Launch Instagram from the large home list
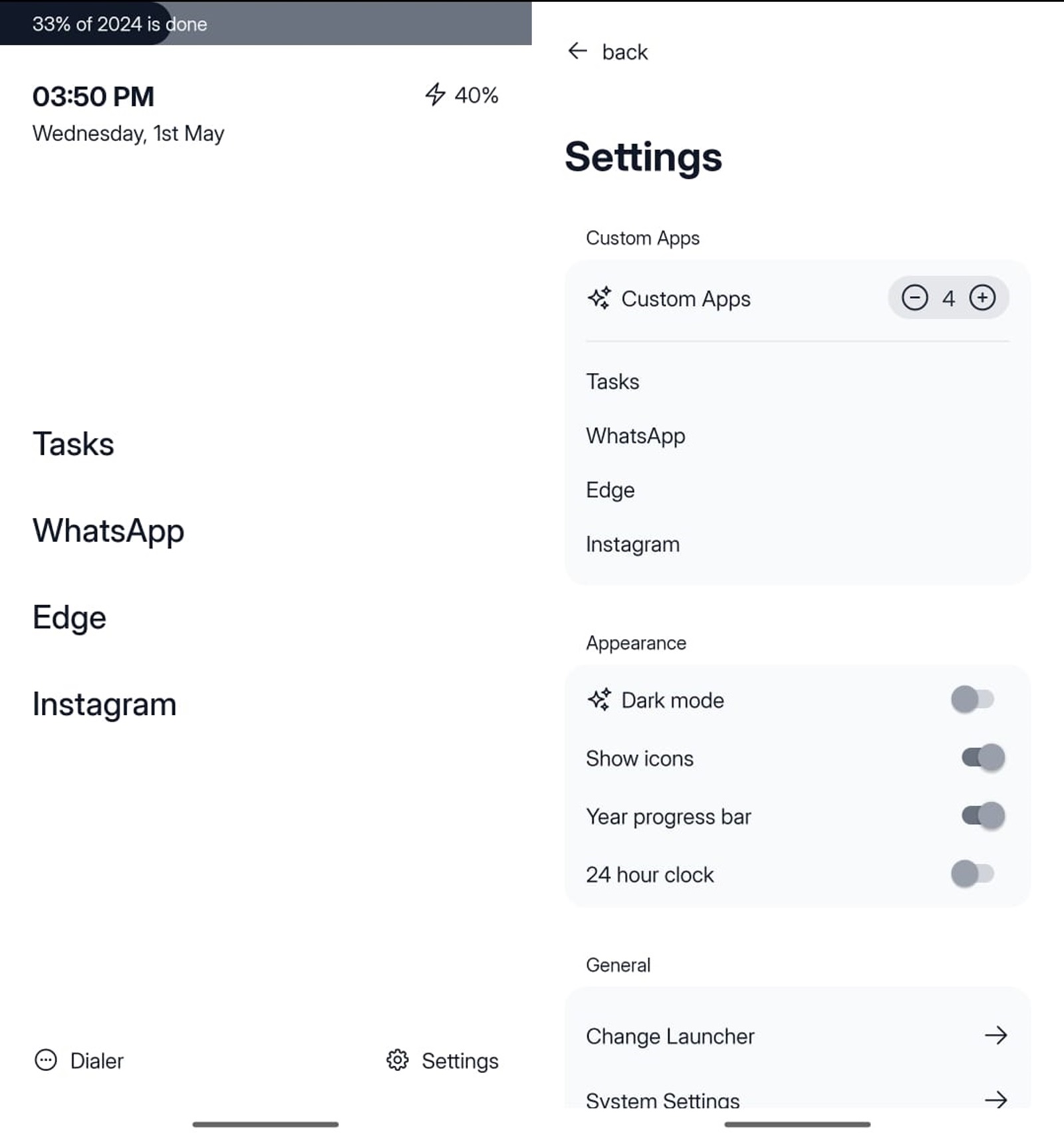The height and width of the screenshot is (1141, 1064). pyautogui.click(x=104, y=705)
